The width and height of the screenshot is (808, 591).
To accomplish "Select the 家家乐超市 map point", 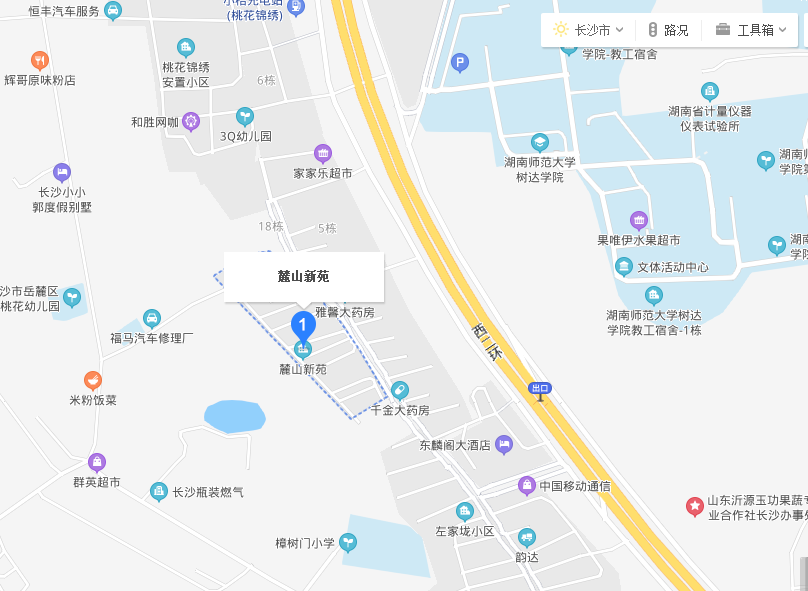I will point(323,153).
